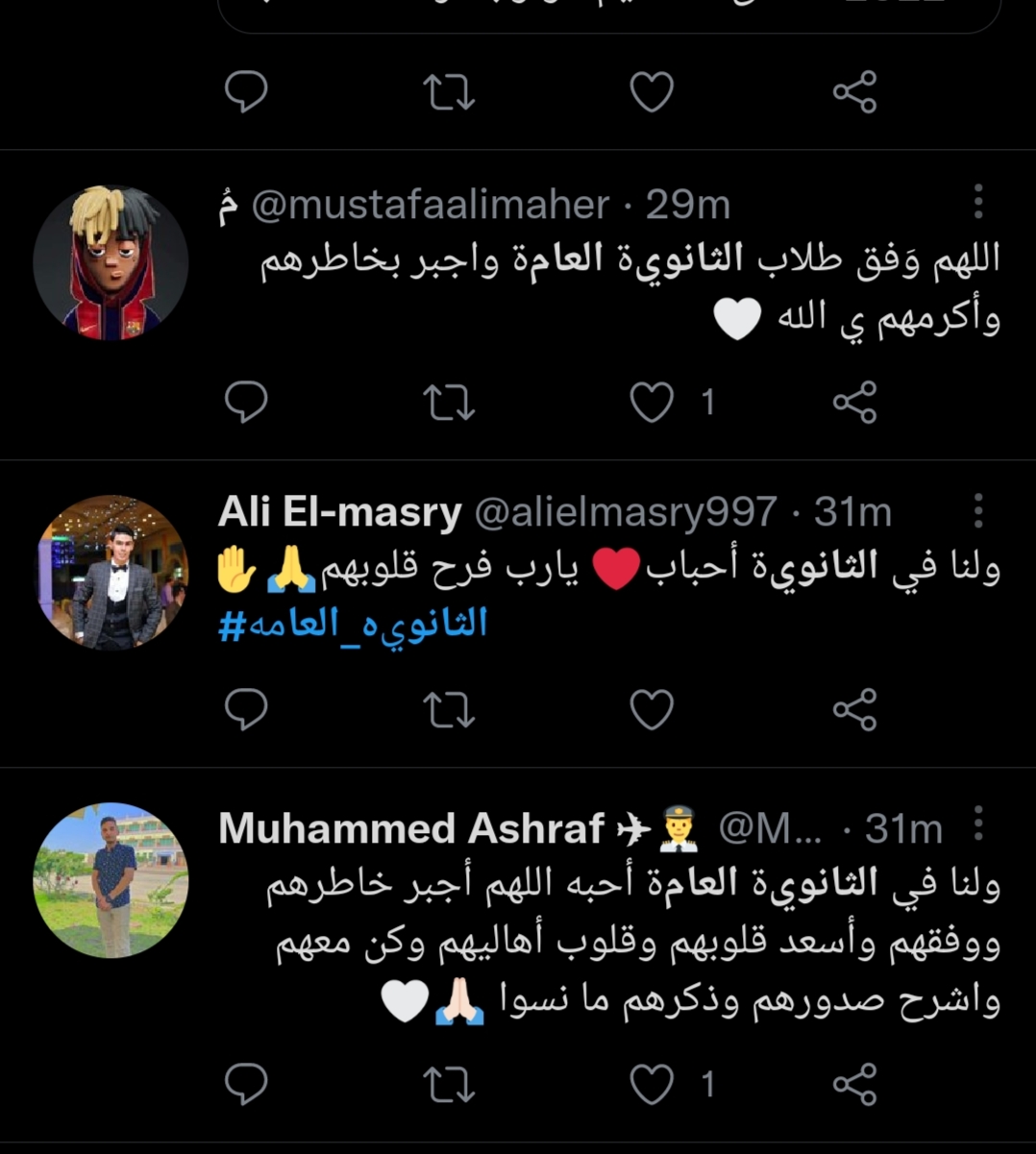1036x1154 pixels.
Task: Reply to Ali El-masry's tweet
Action: tap(246, 710)
